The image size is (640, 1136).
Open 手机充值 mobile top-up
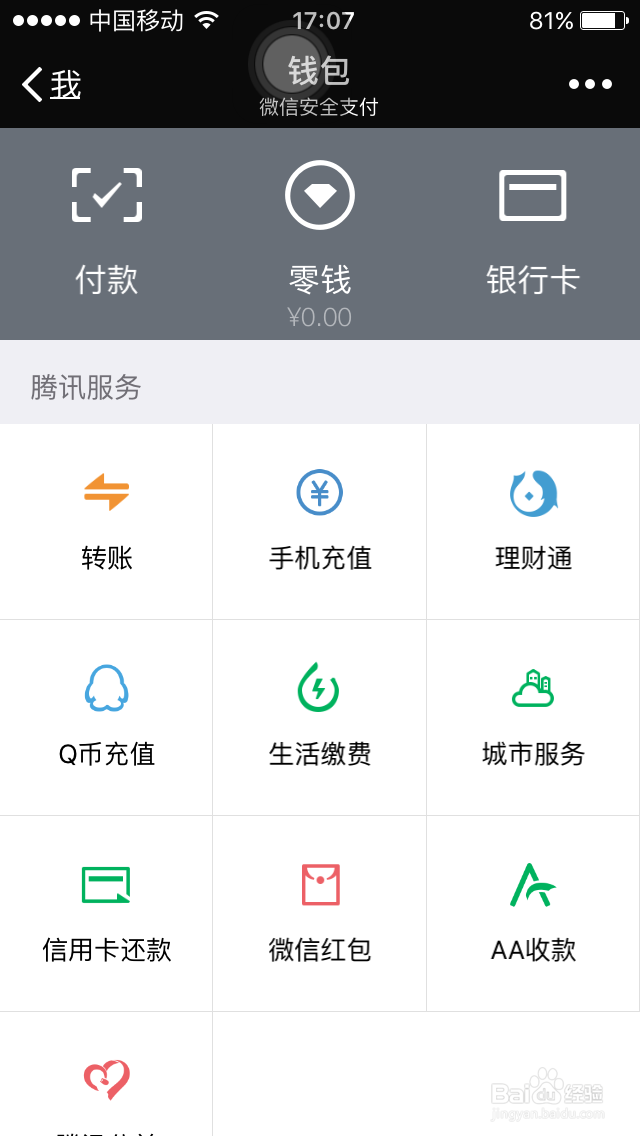tap(320, 522)
